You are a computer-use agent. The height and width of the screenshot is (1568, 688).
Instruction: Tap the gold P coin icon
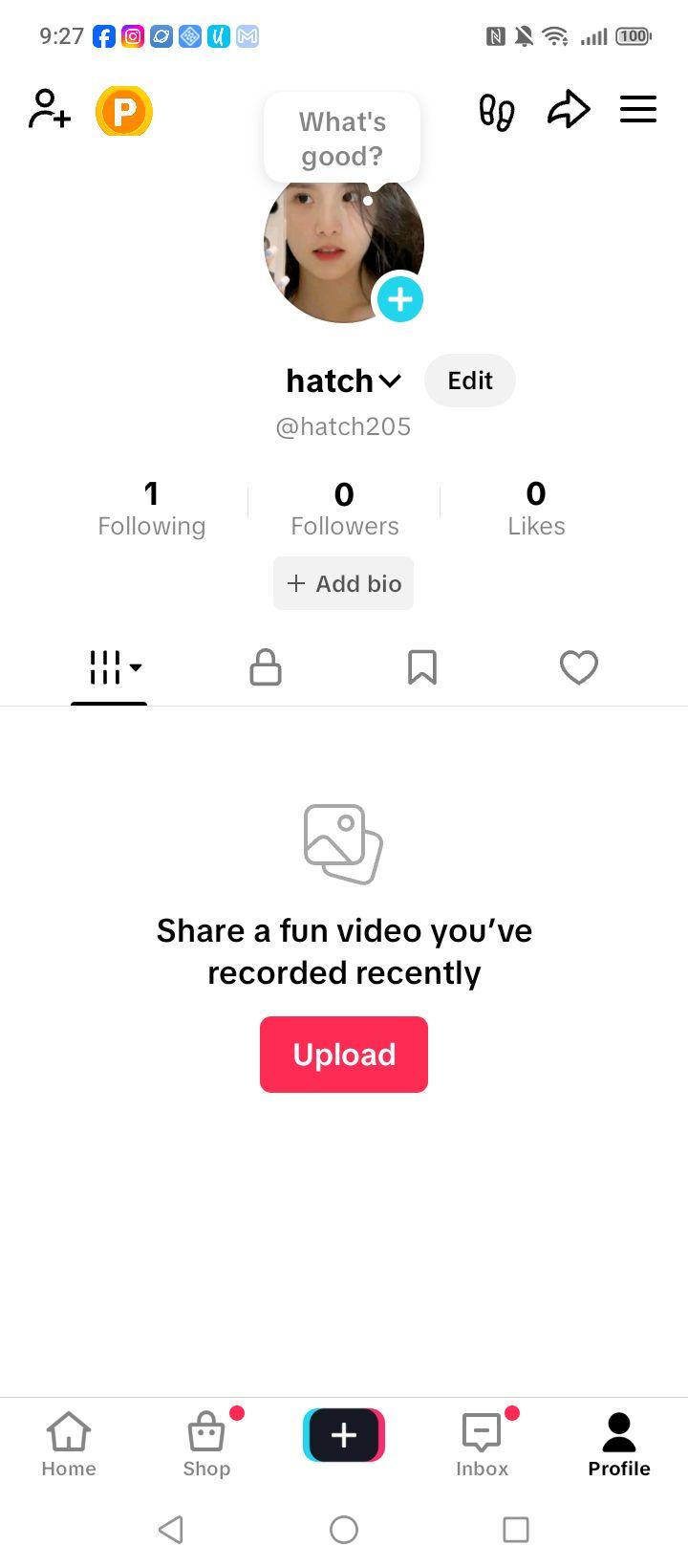(124, 111)
